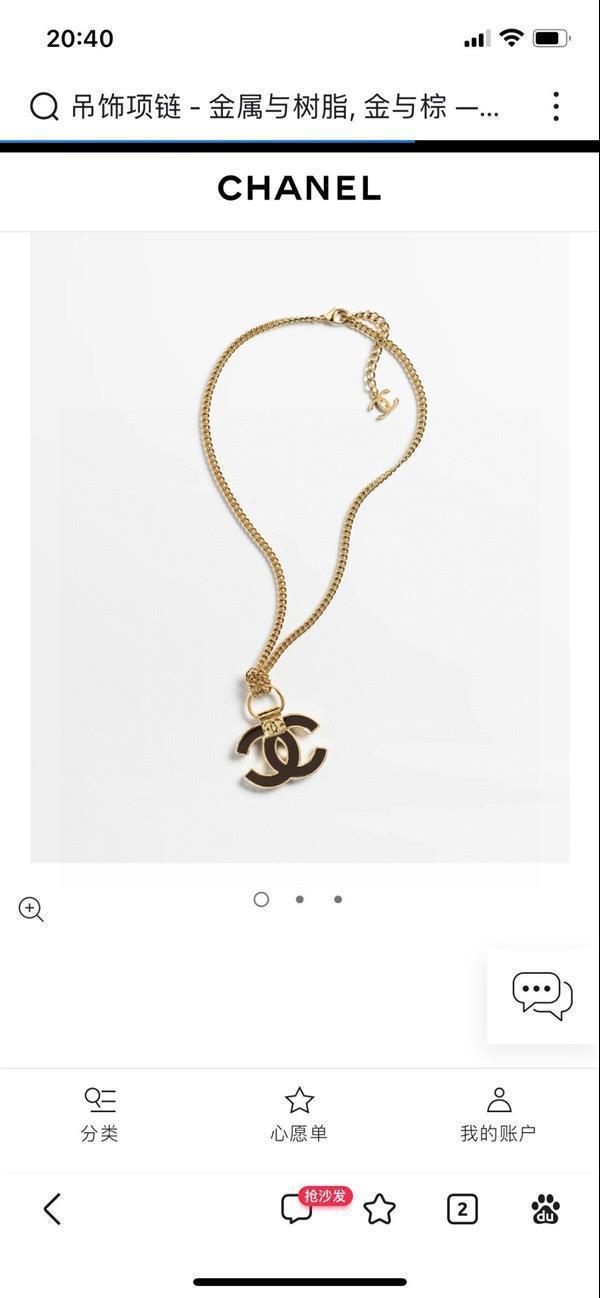Open the live chat bubble

point(542,996)
